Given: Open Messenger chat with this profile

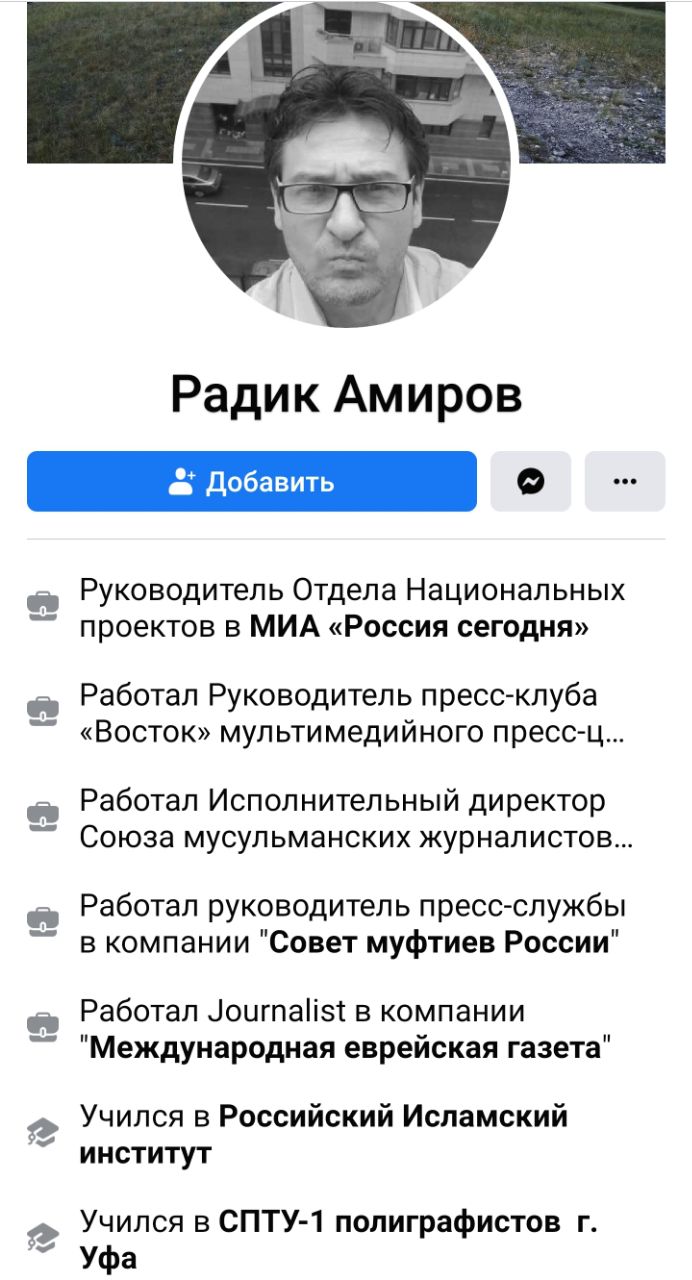Looking at the screenshot, I should 531,482.
